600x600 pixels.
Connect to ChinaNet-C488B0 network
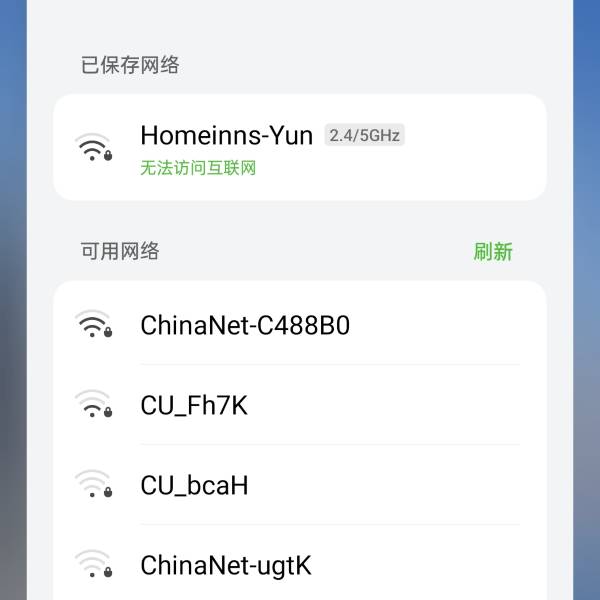pos(300,325)
